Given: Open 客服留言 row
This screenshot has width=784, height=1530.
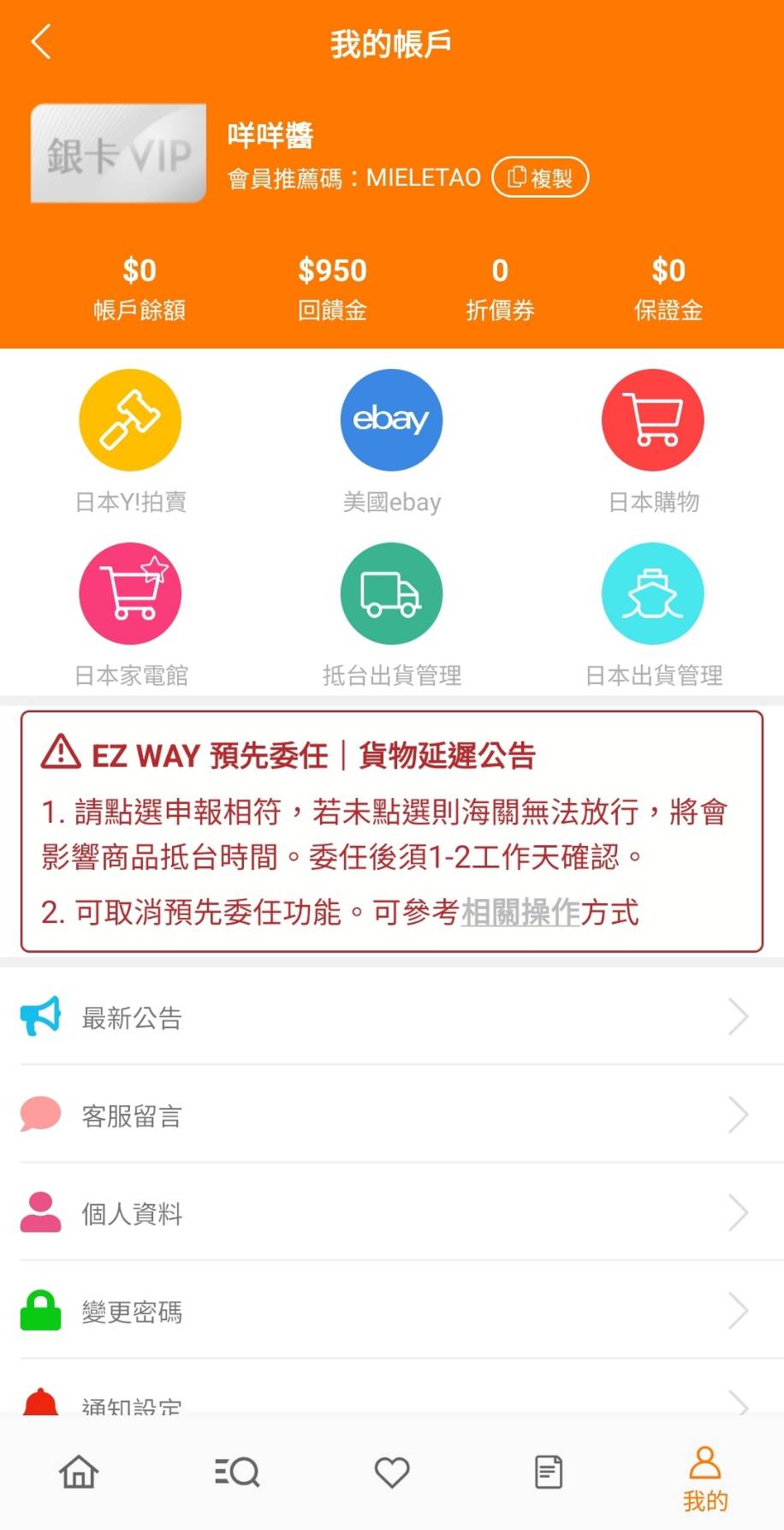Looking at the screenshot, I should (x=391, y=1115).
